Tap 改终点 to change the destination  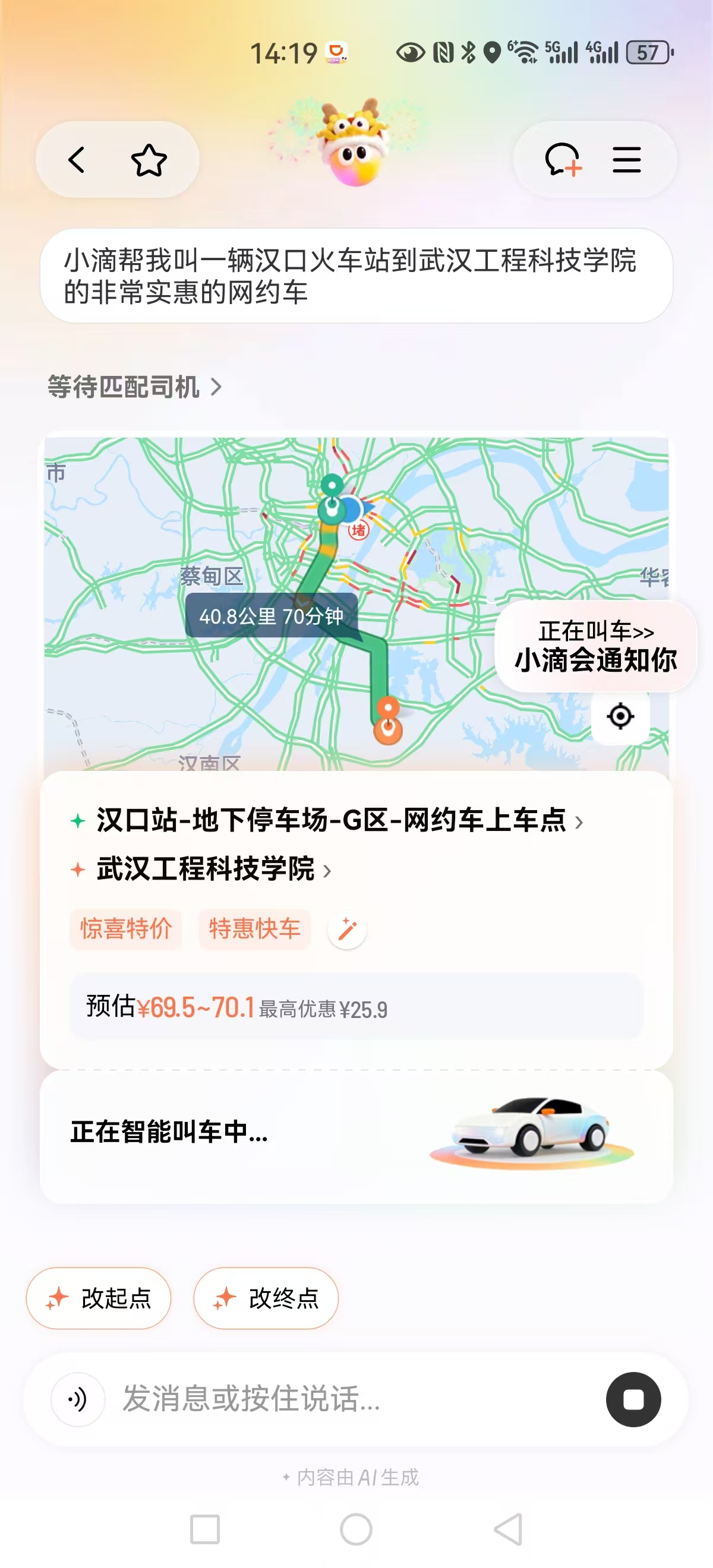point(265,1298)
